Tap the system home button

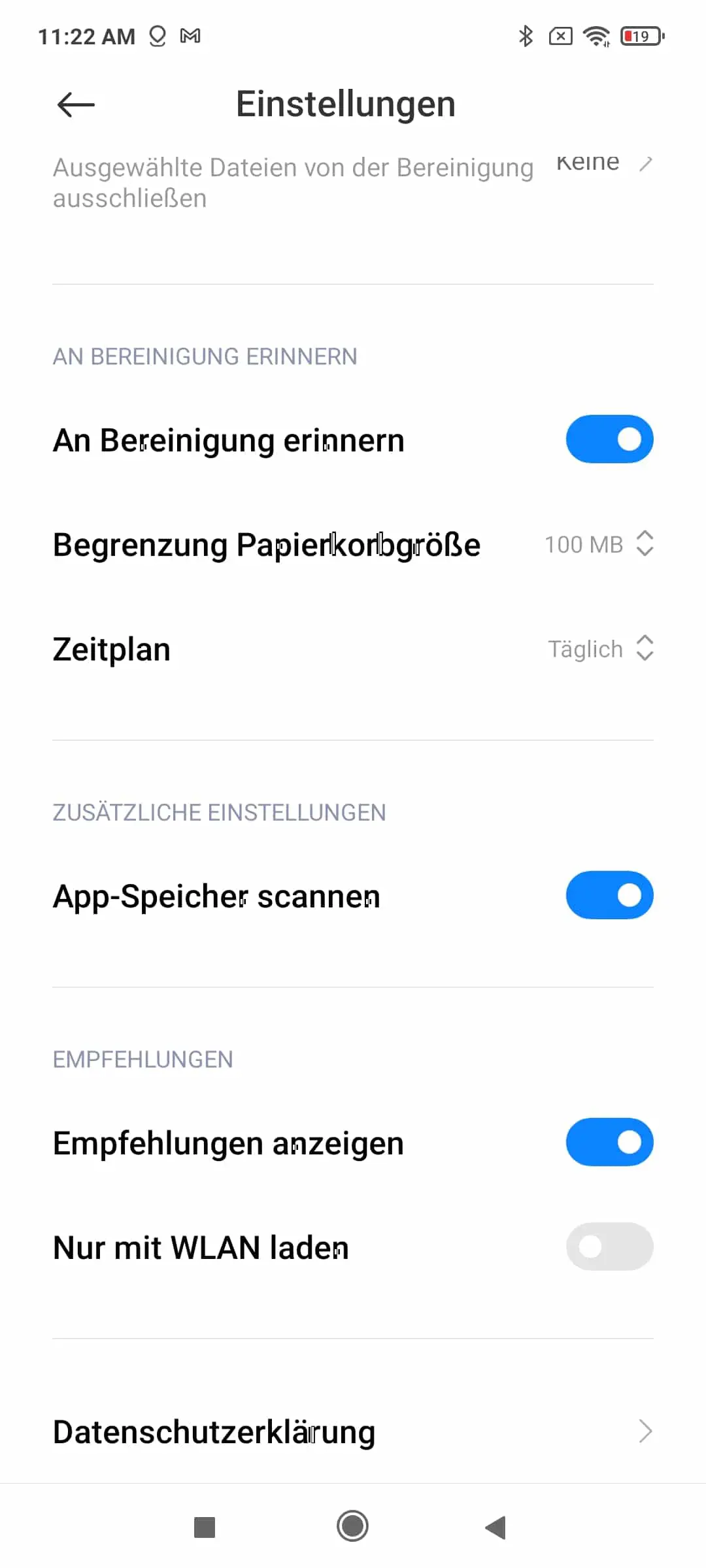coord(352,1526)
